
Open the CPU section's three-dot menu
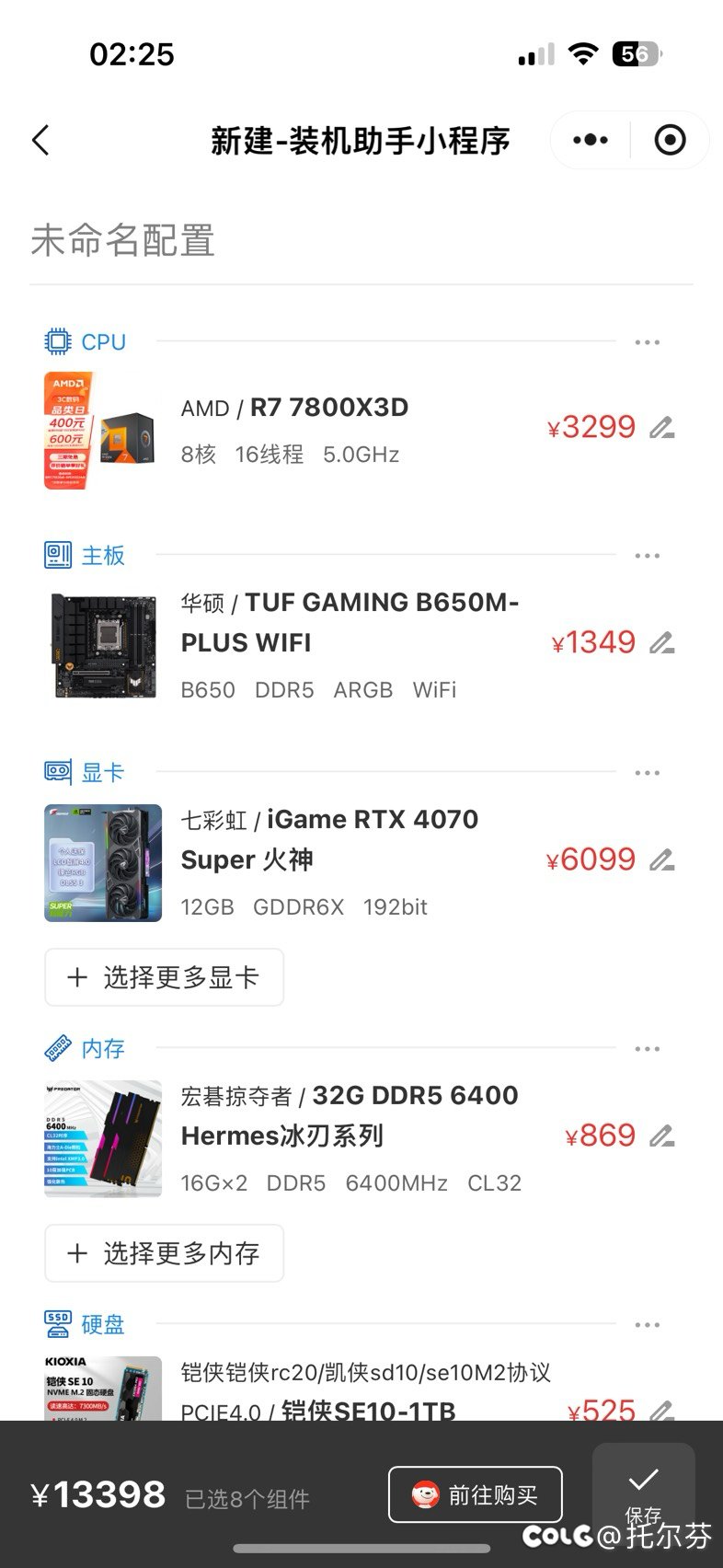[x=647, y=342]
